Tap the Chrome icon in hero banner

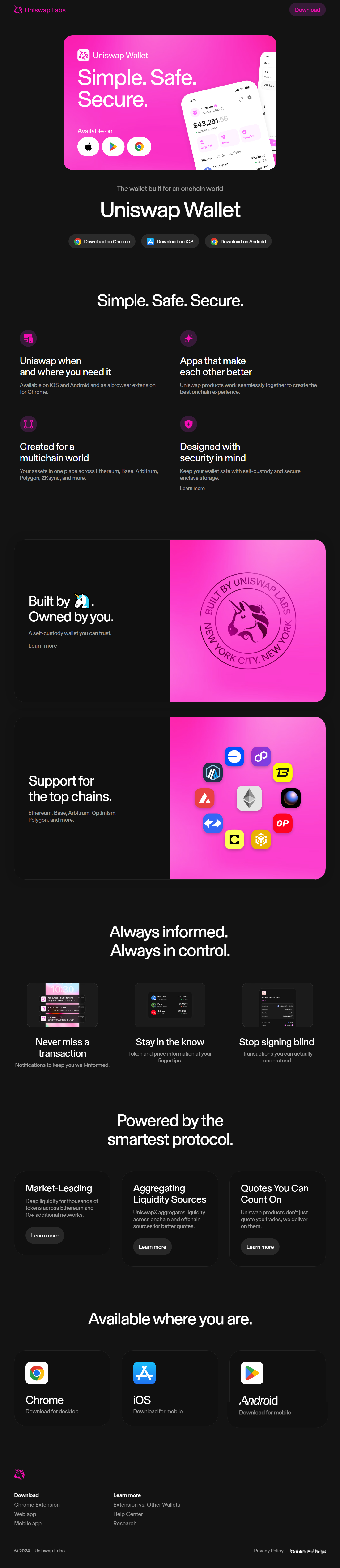(x=139, y=147)
